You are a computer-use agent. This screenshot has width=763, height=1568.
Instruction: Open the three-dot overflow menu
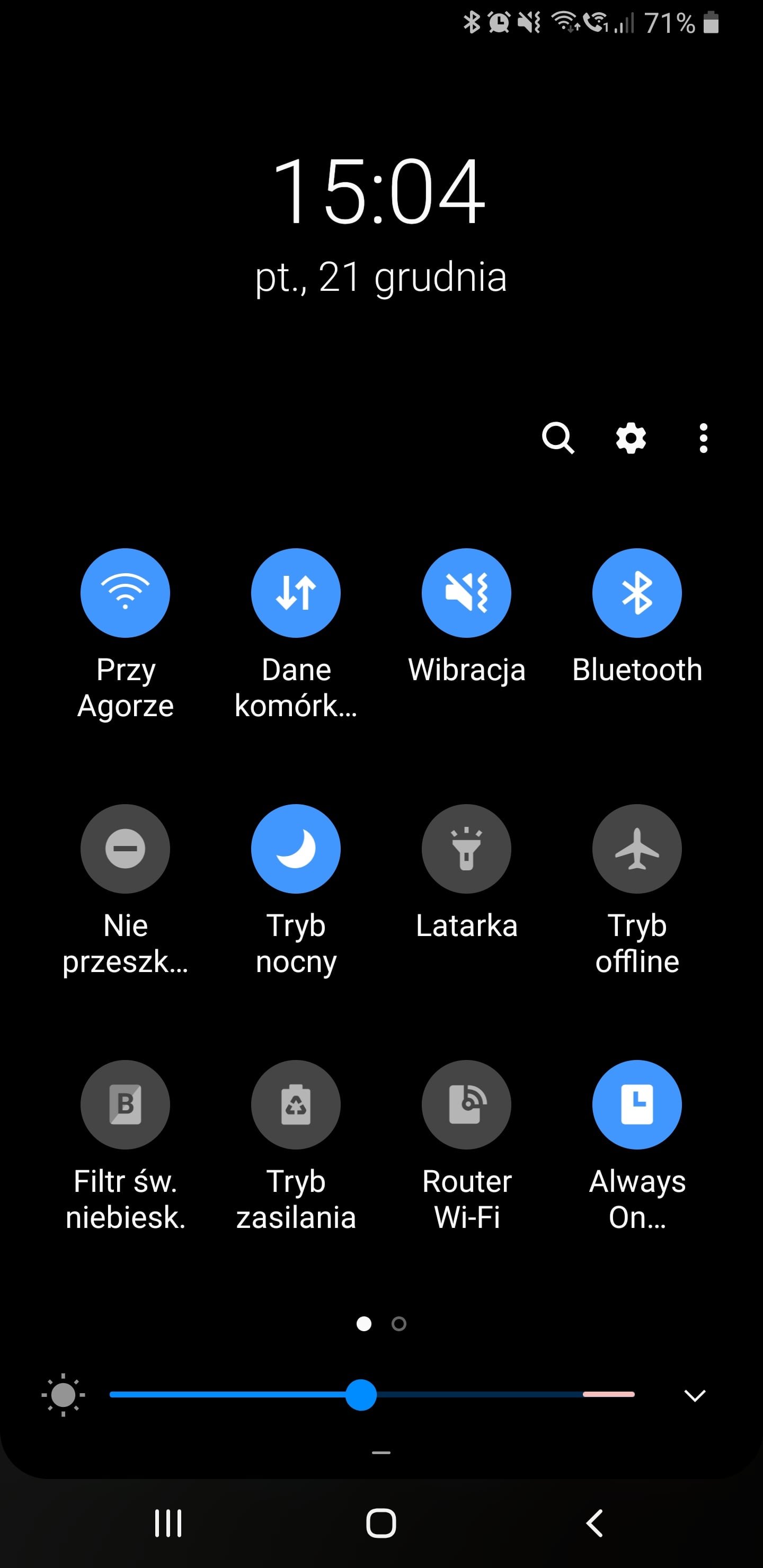coord(703,438)
